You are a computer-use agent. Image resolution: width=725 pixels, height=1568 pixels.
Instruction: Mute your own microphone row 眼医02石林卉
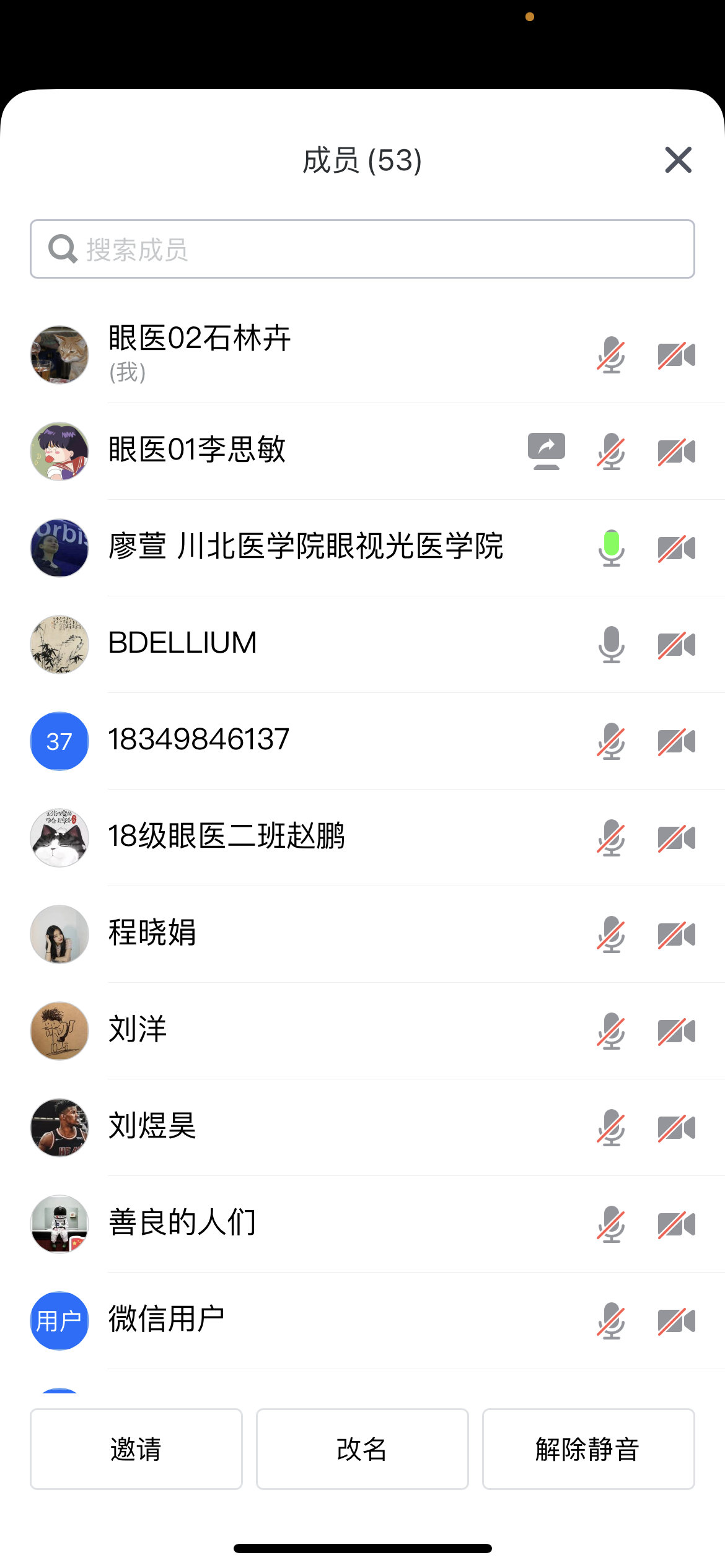611,355
